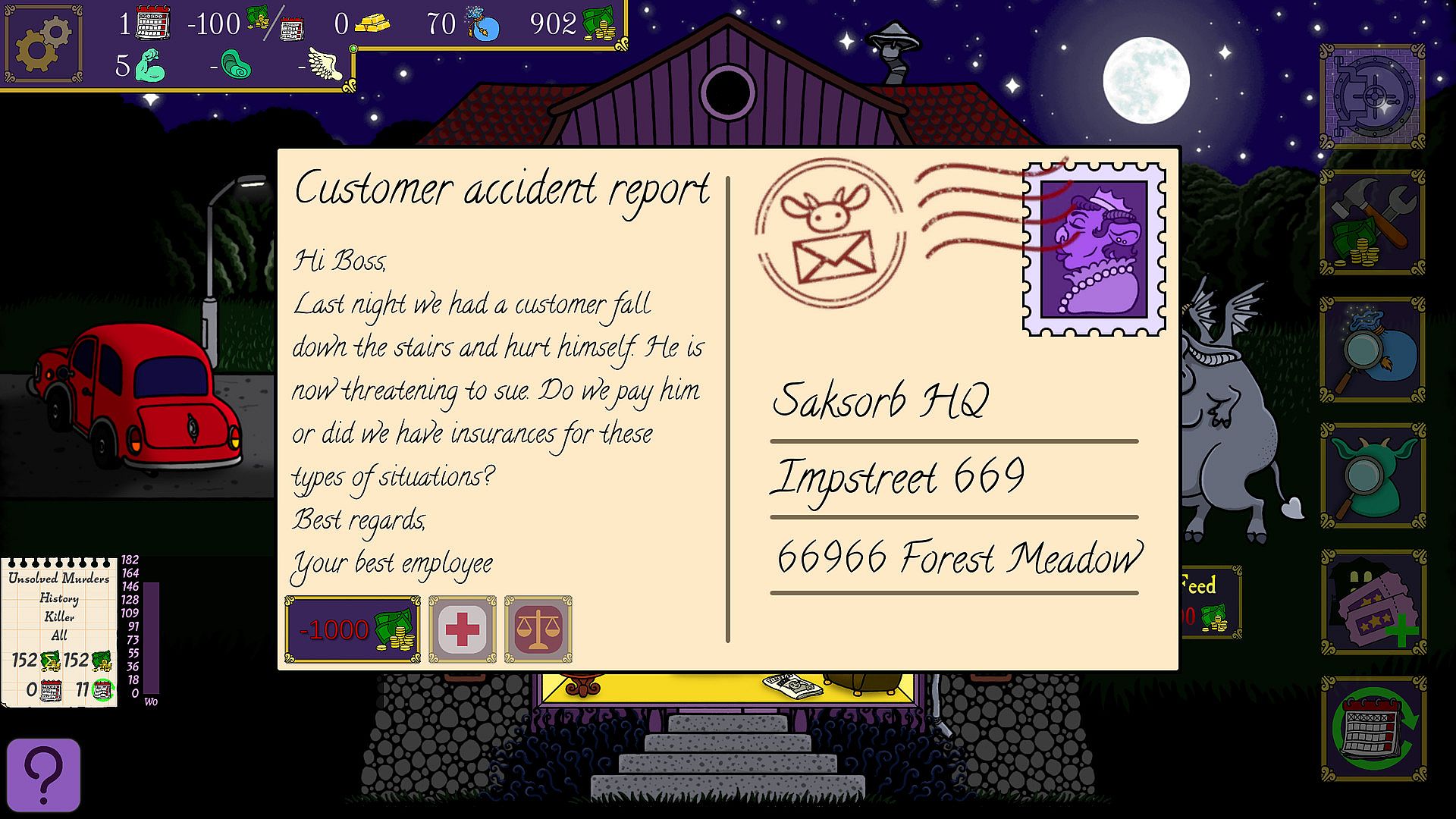The height and width of the screenshot is (819, 1456).
Task: Select All in Unsolved Murders note
Action: 59,635
